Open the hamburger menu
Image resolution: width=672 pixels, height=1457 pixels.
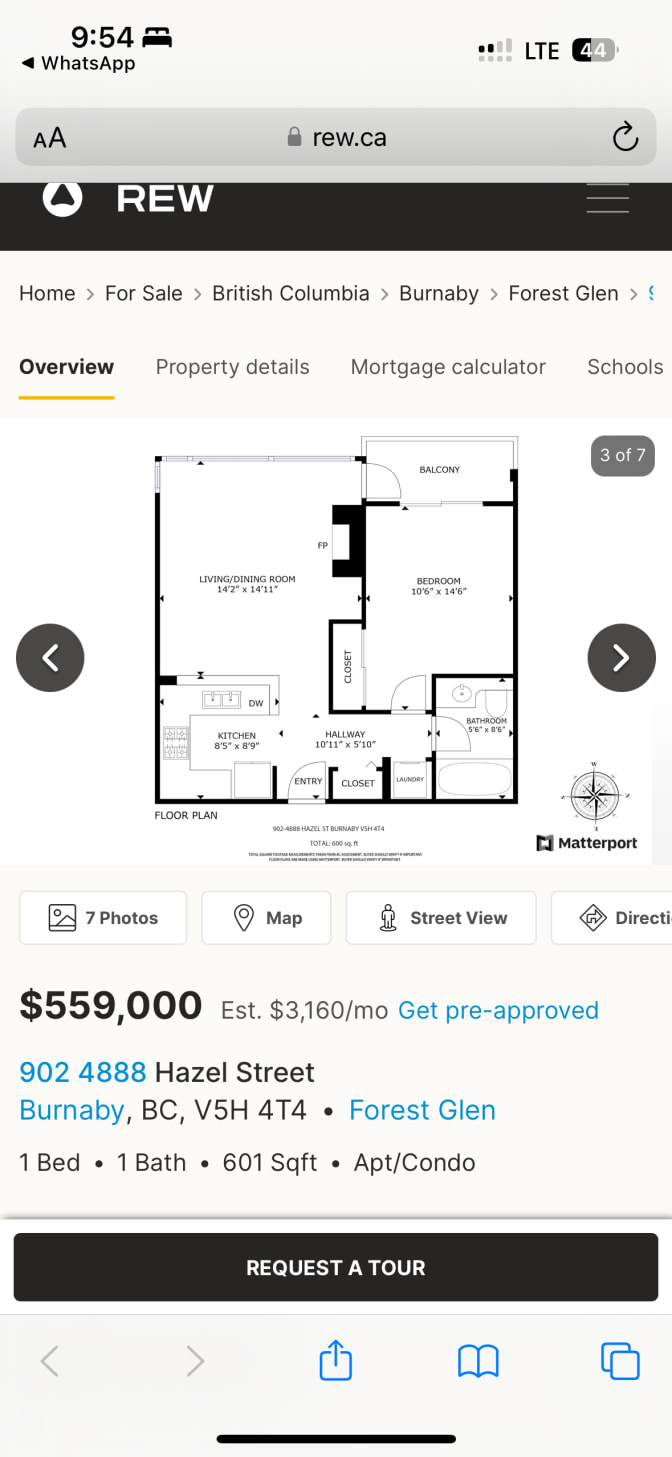[607, 198]
